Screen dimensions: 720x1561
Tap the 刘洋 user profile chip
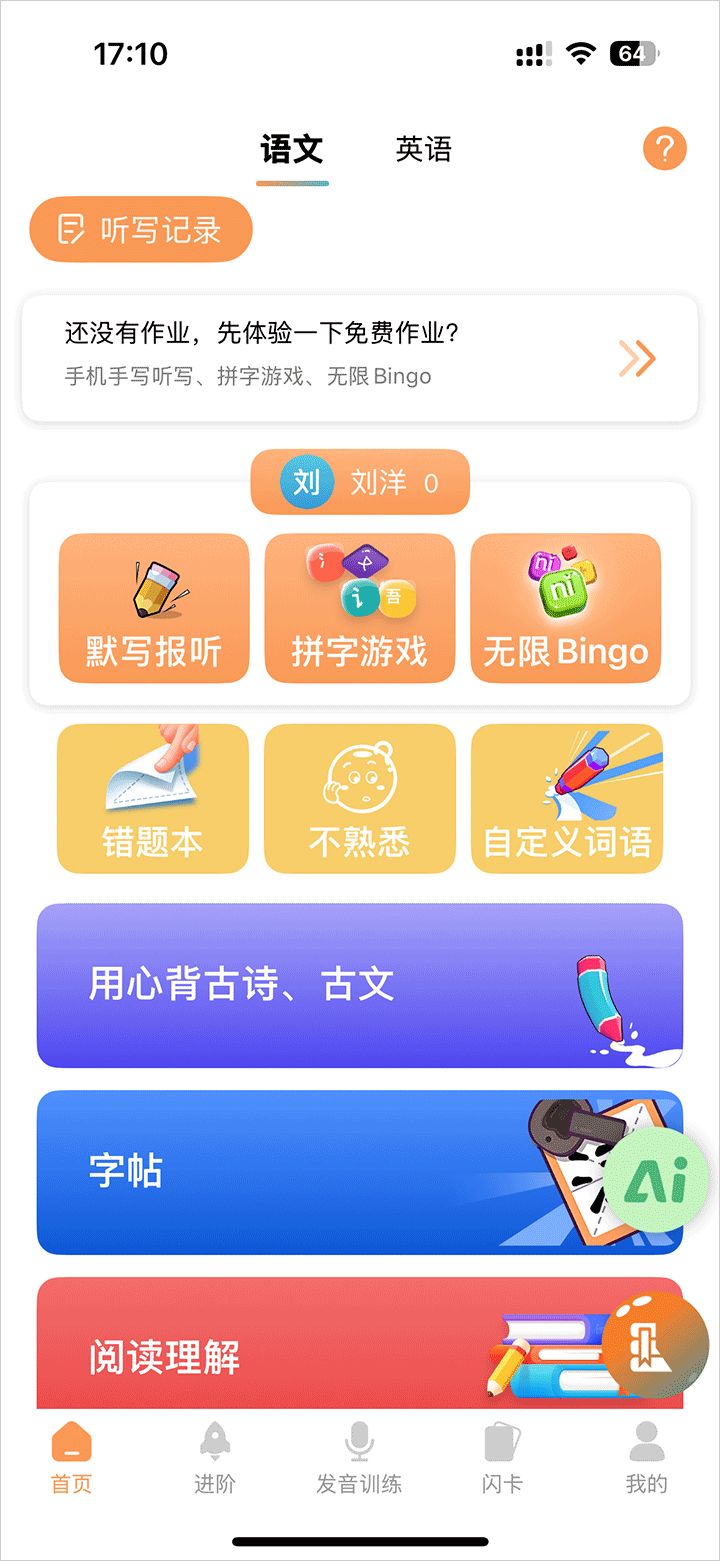360,483
